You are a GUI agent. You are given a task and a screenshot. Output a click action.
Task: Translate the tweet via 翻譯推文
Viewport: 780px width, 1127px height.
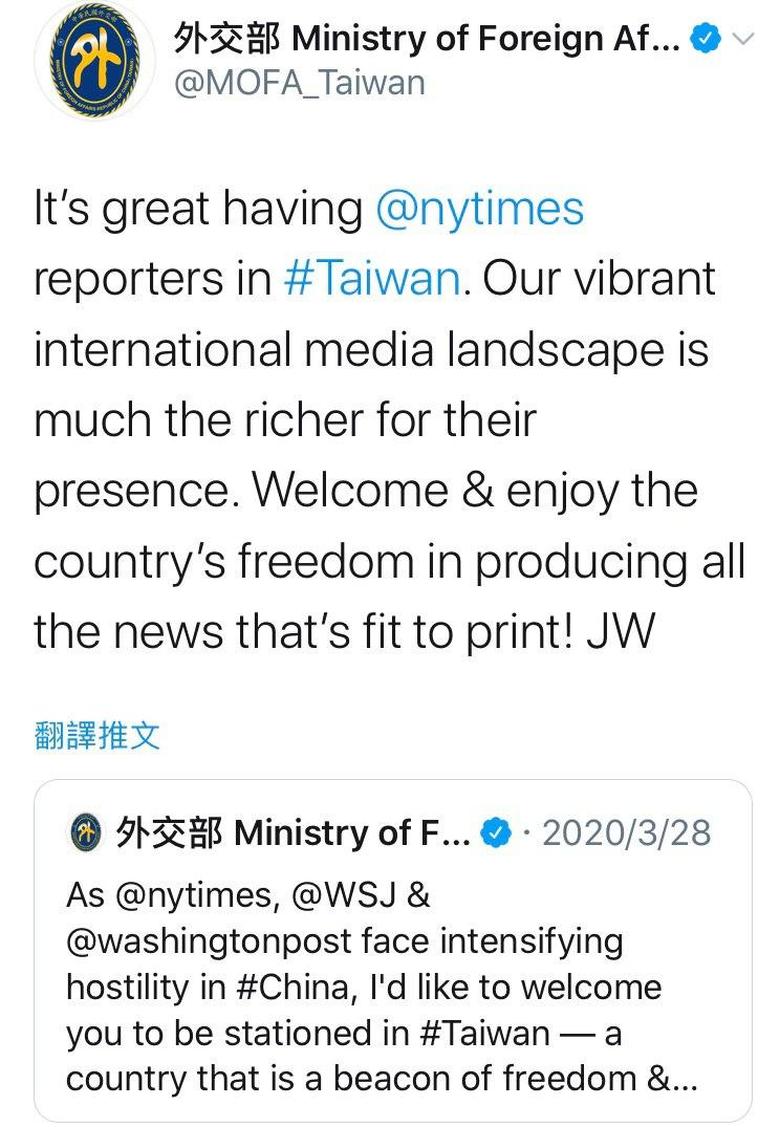96,737
